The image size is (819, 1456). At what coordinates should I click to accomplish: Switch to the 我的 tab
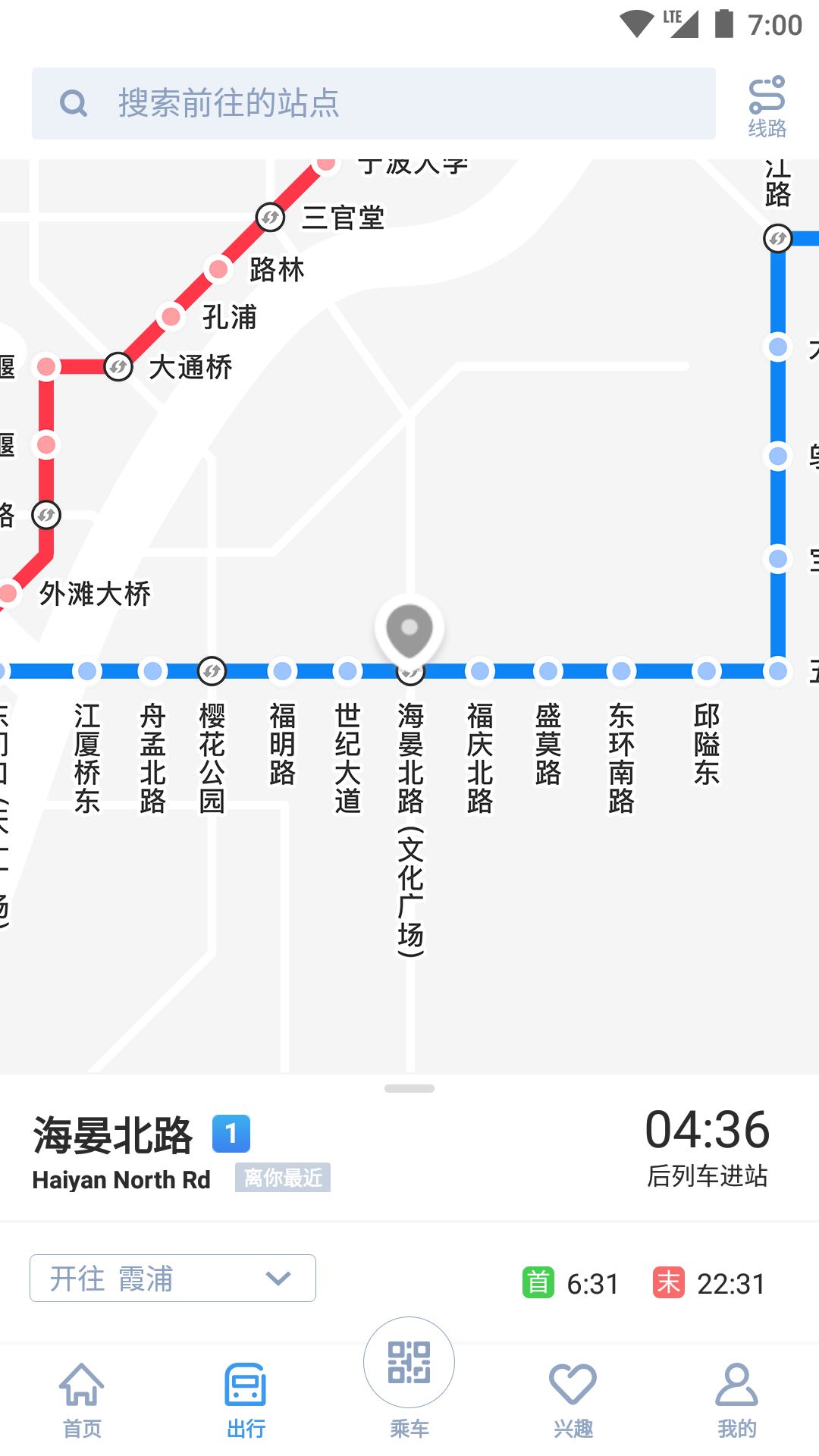(736, 1382)
